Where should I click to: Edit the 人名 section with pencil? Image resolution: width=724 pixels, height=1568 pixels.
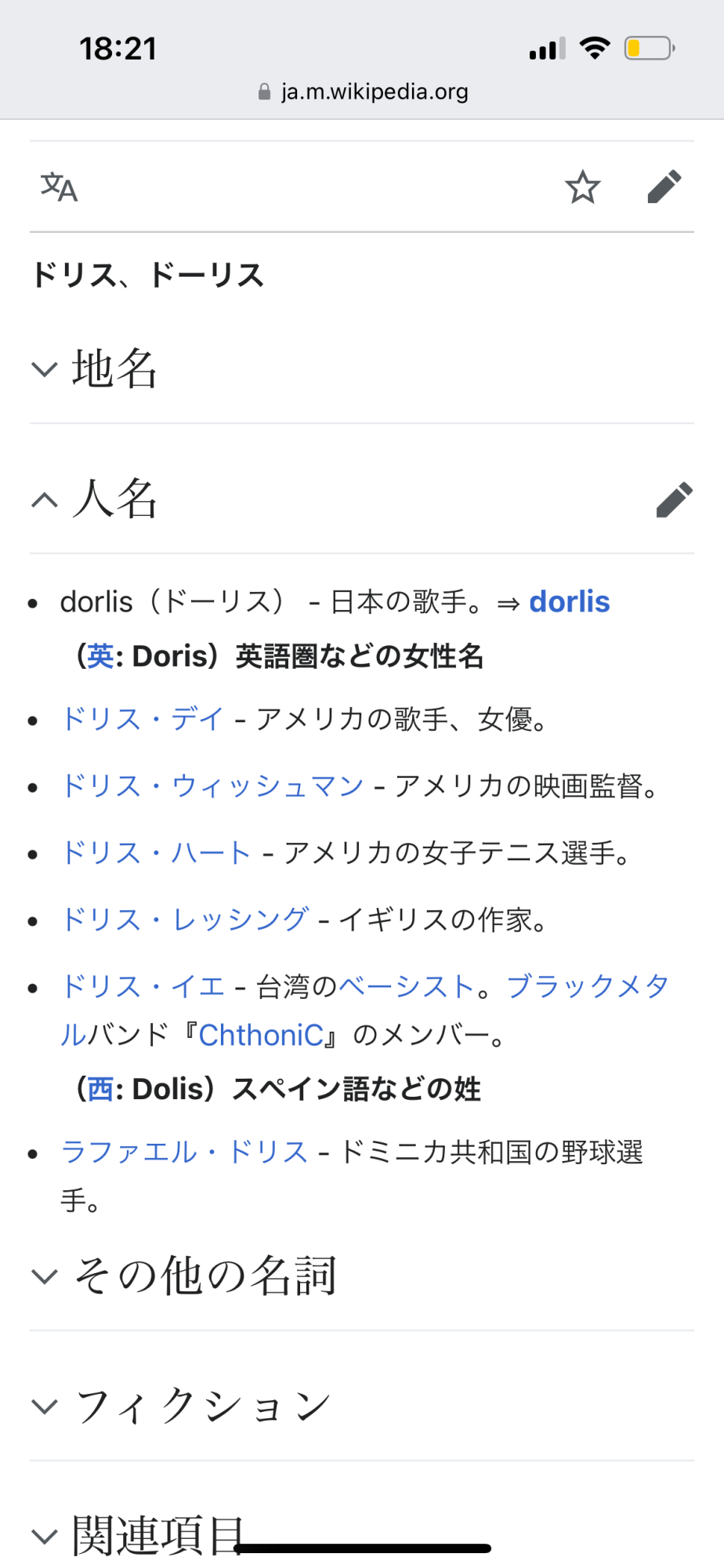674,499
